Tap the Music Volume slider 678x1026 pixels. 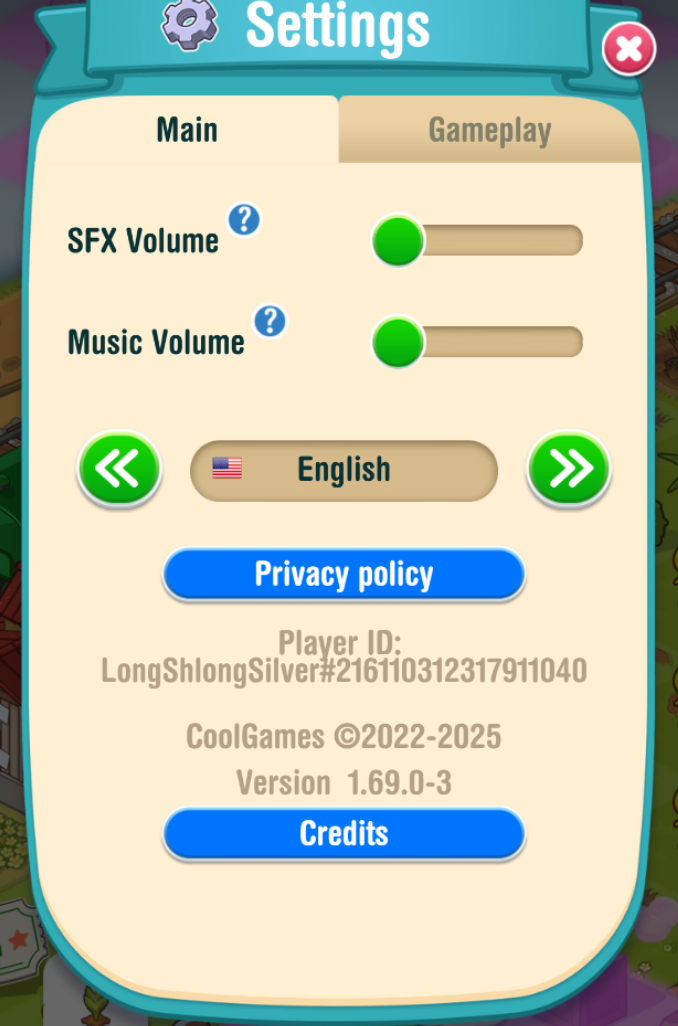478,342
